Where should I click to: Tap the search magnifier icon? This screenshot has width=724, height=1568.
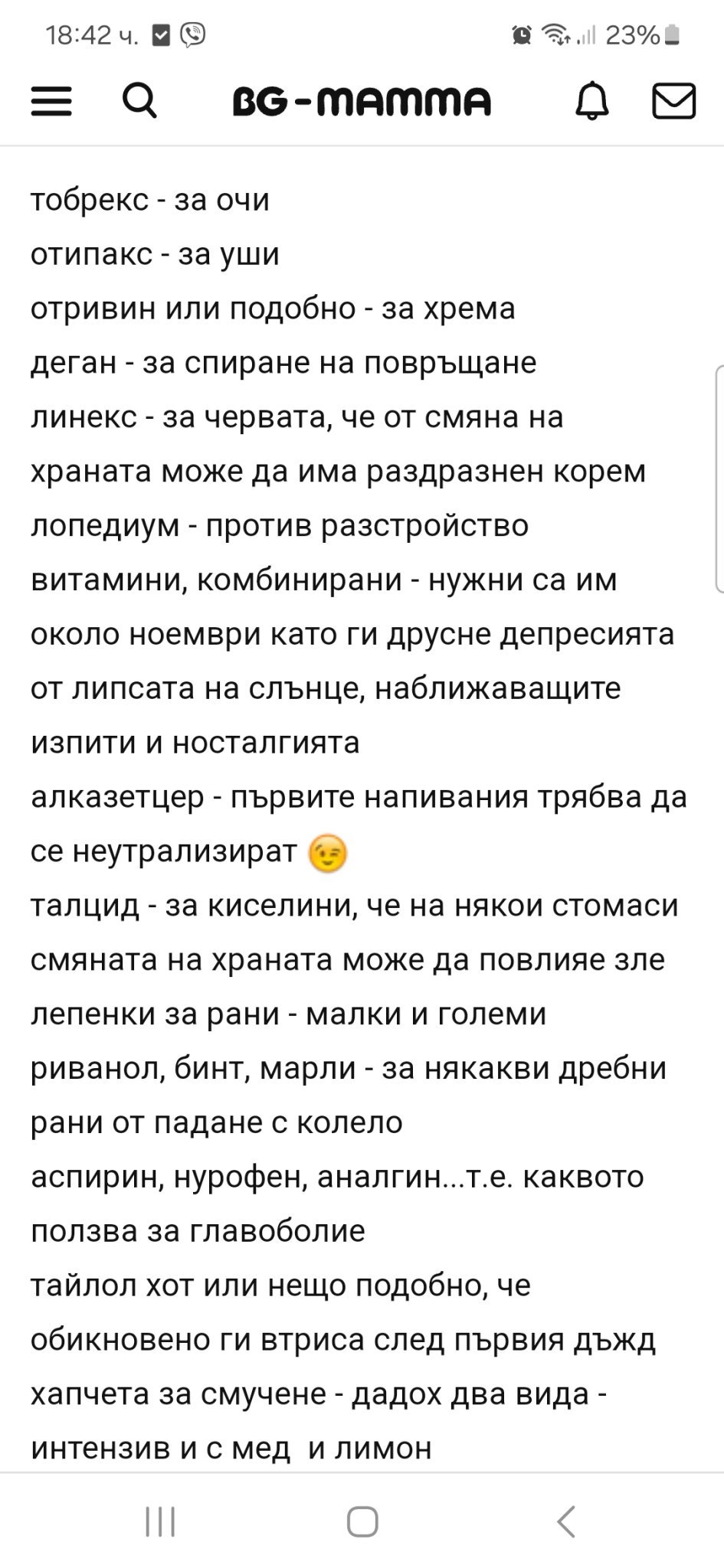pyautogui.click(x=140, y=101)
